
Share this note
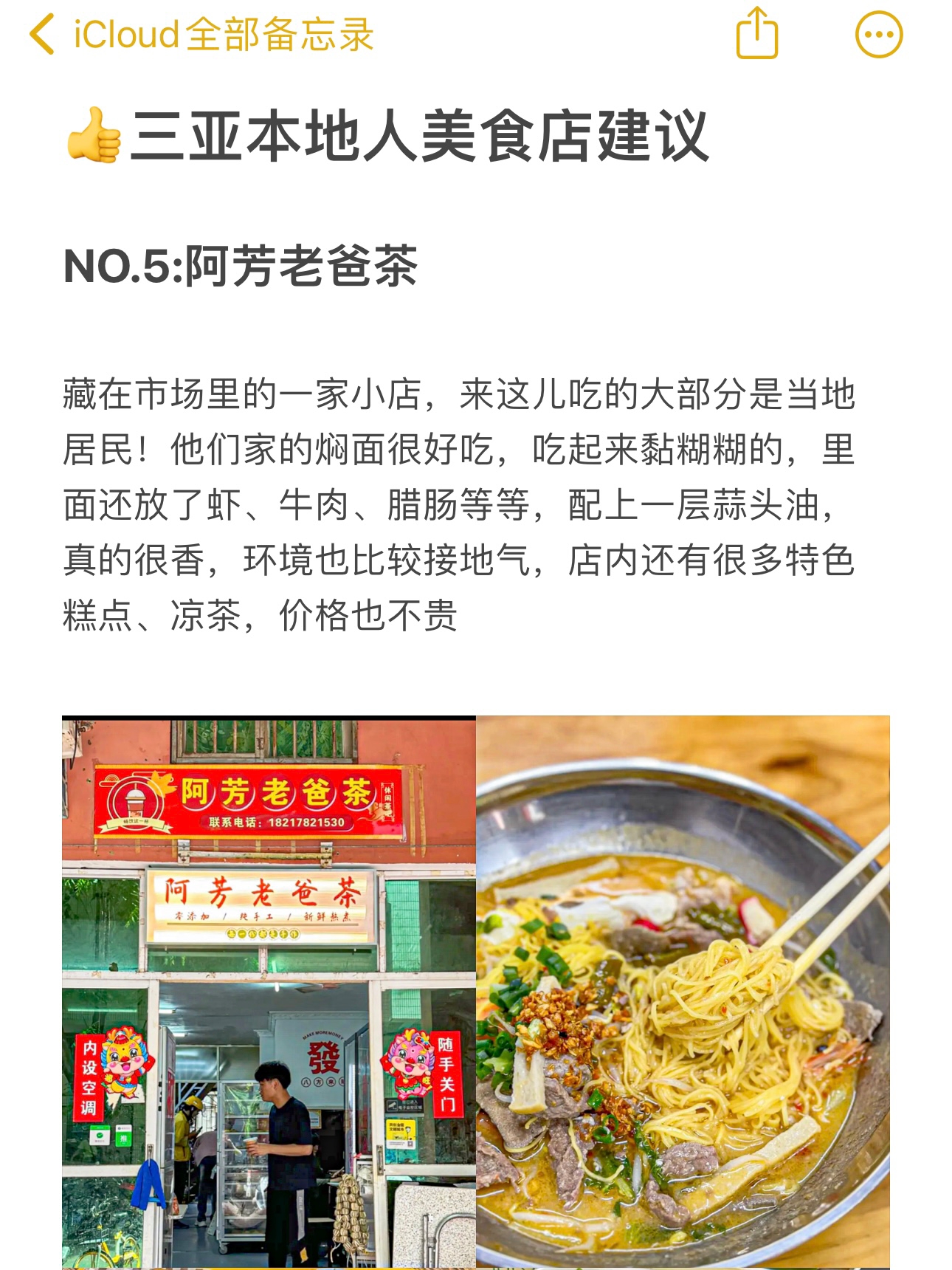click(757, 33)
